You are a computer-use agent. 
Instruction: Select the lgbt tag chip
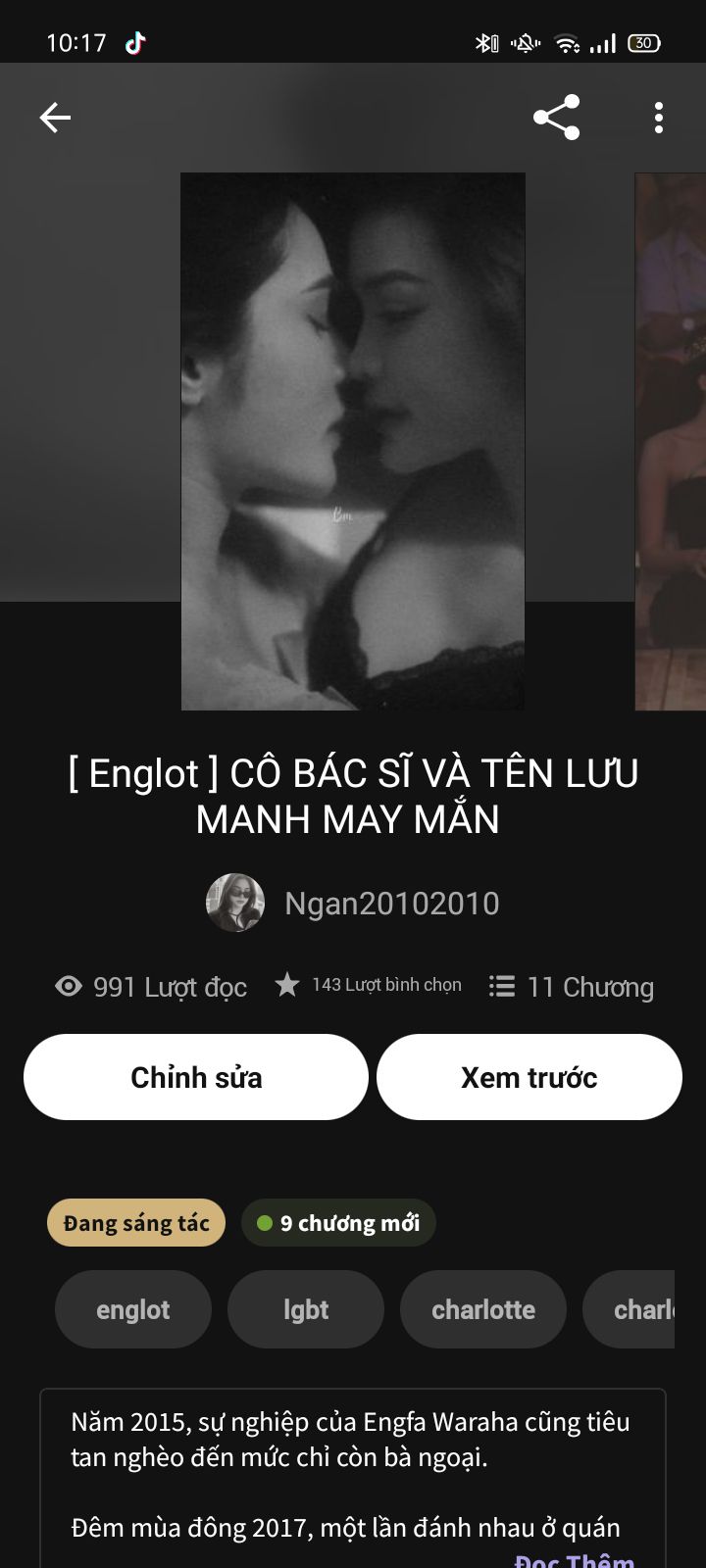point(306,1309)
